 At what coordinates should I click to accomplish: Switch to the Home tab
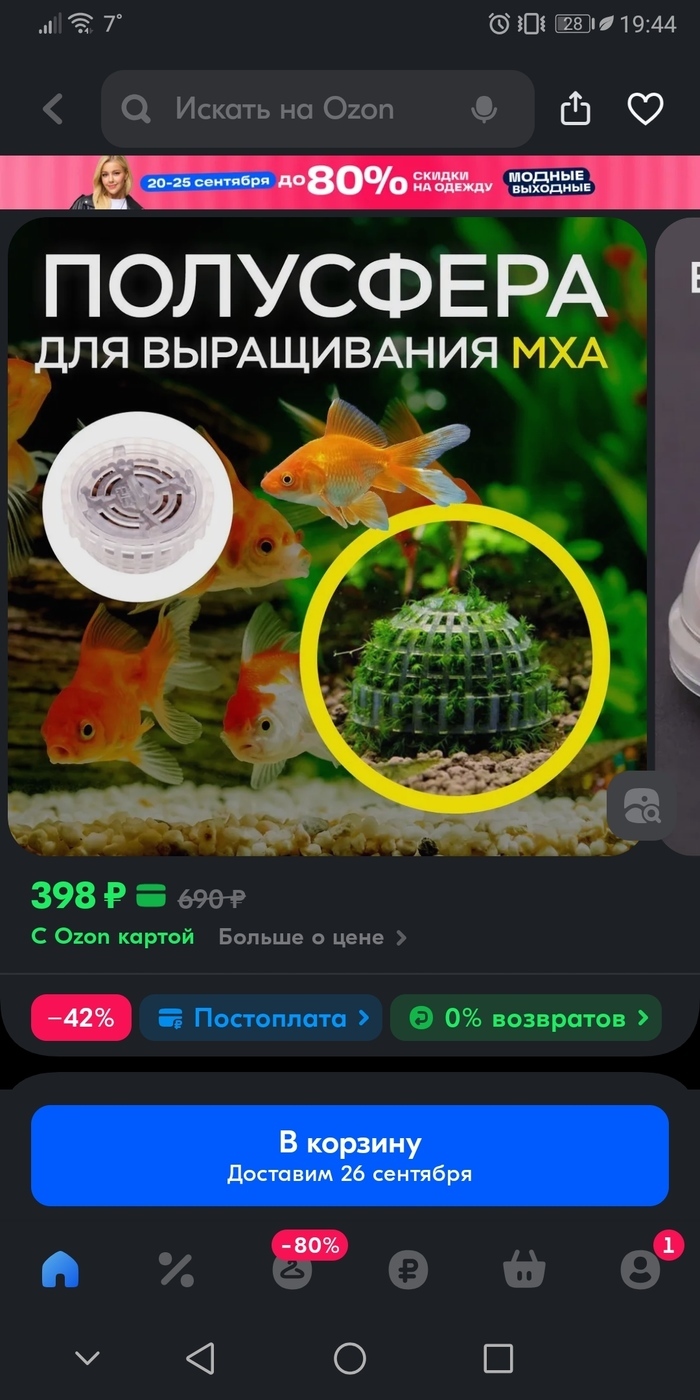(x=60, y=1270)
